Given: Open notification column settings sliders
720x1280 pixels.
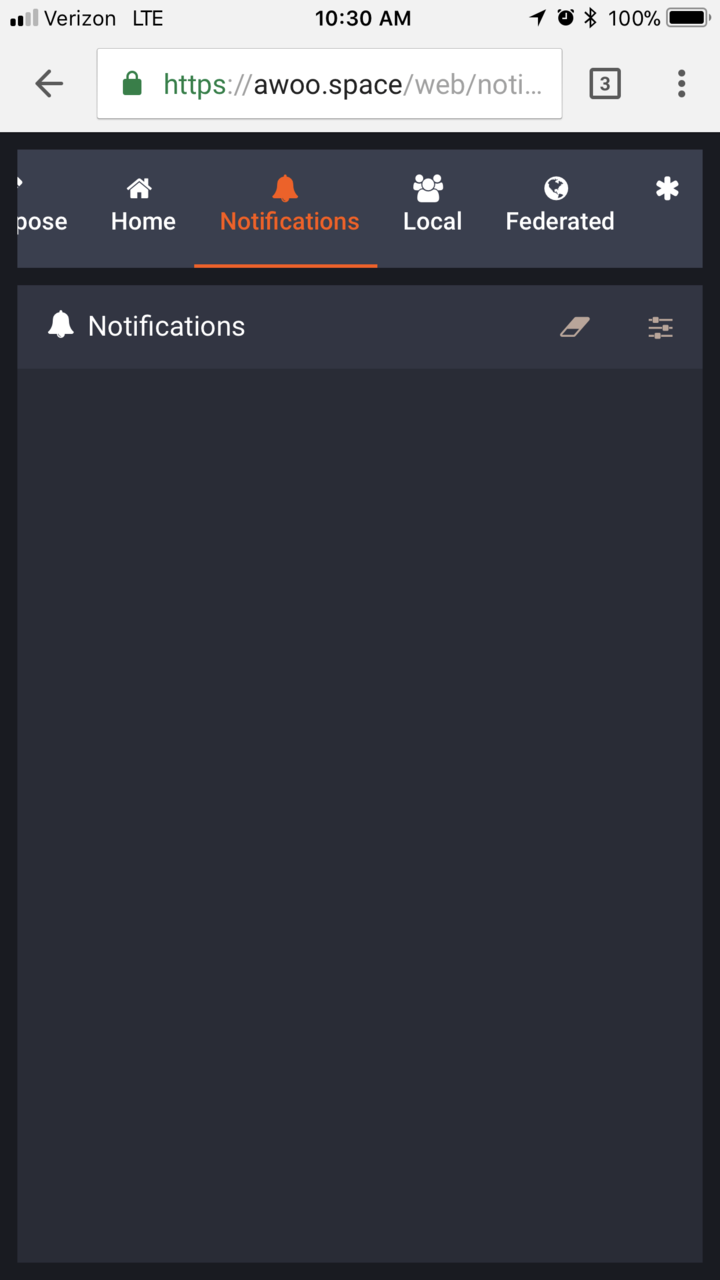Looking at the screenshot, I should click(x=660, y=327).
